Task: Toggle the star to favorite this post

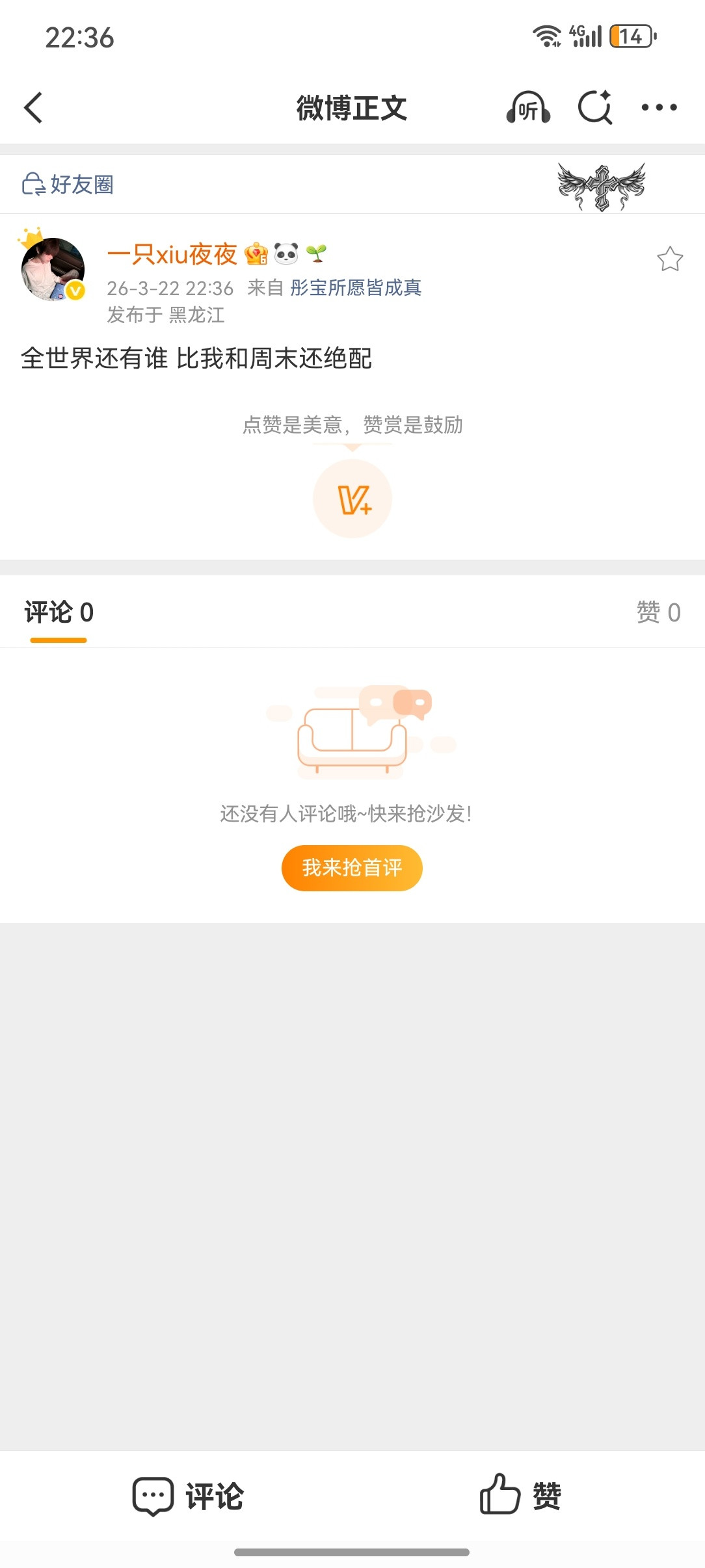Action: [x=671, y=259]
